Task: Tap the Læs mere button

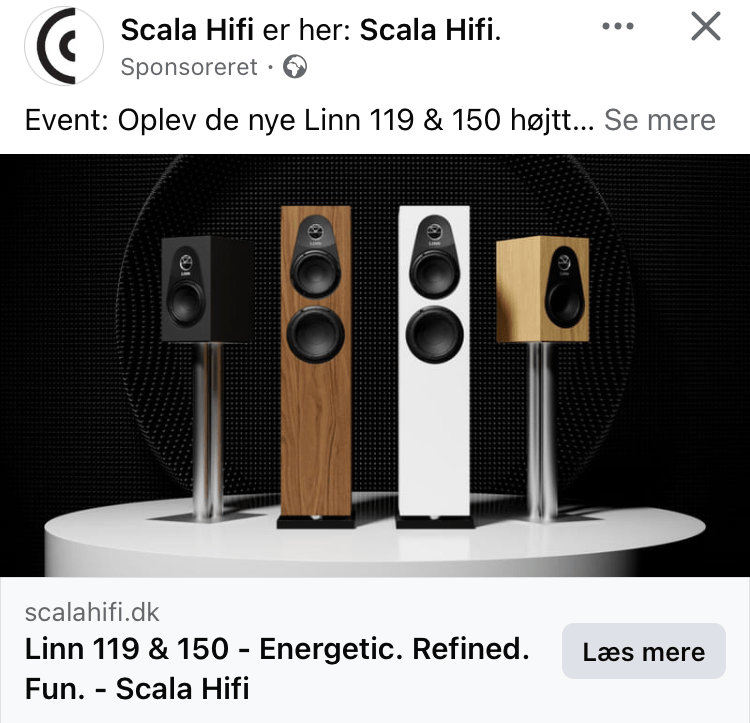Action: (x=644, y=652)
